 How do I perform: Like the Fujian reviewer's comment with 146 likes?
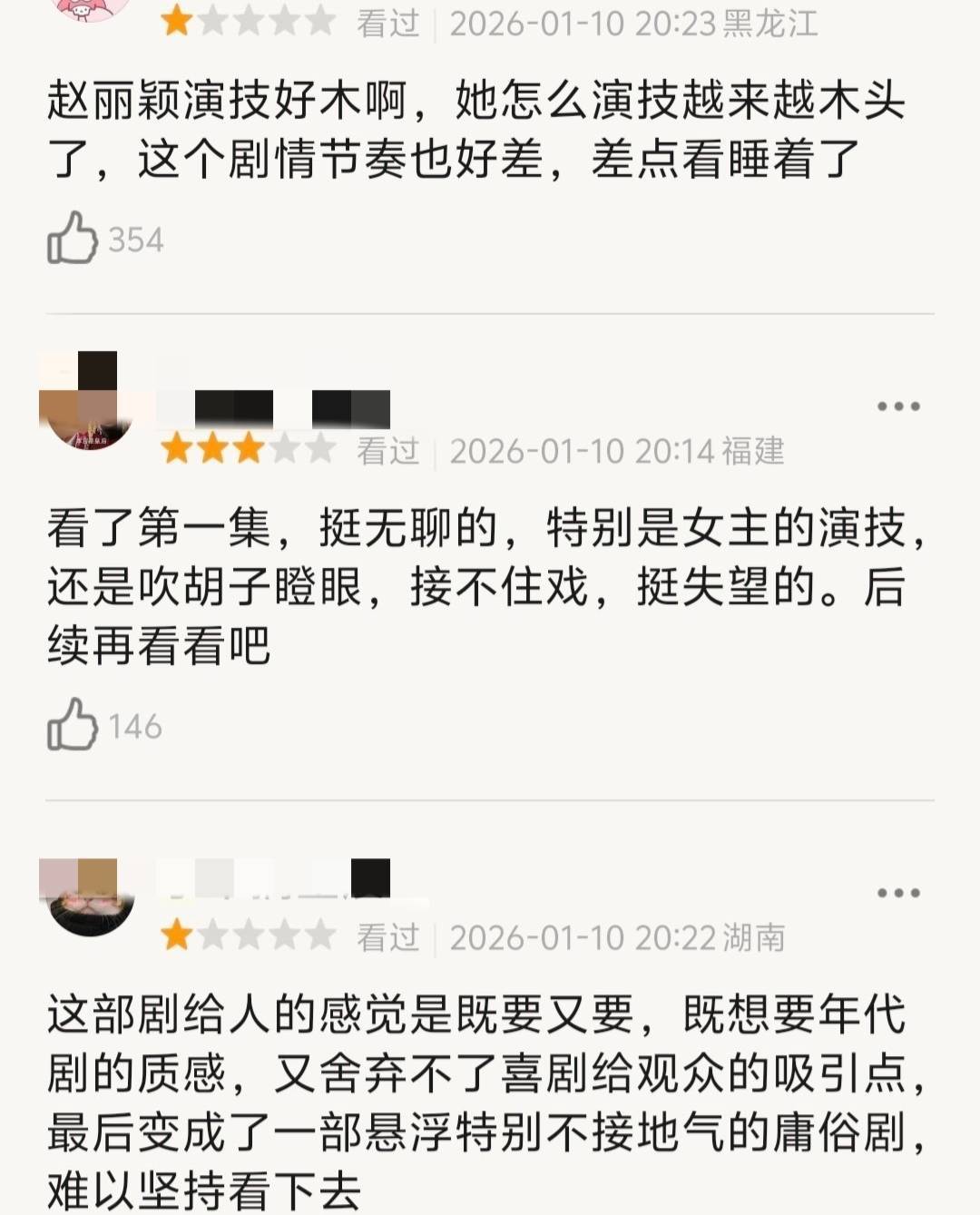[73, 725]
